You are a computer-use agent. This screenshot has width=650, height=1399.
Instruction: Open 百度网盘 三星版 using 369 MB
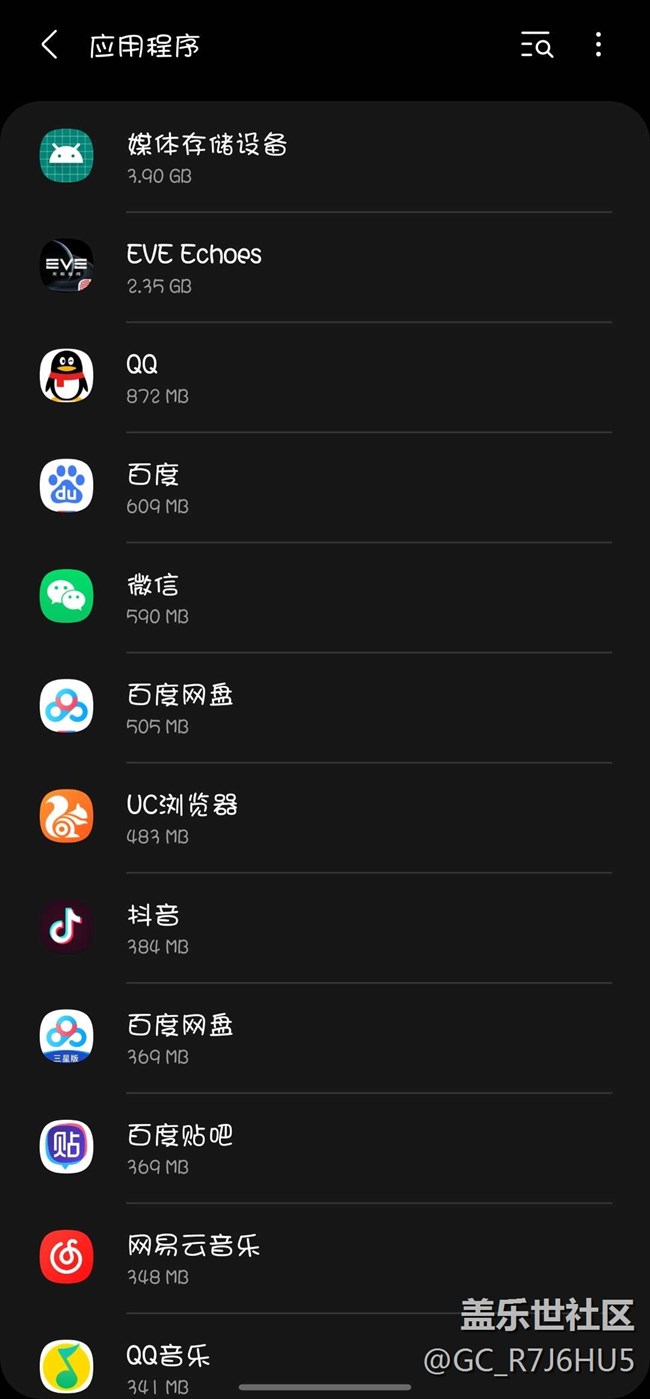point(325,1037)
